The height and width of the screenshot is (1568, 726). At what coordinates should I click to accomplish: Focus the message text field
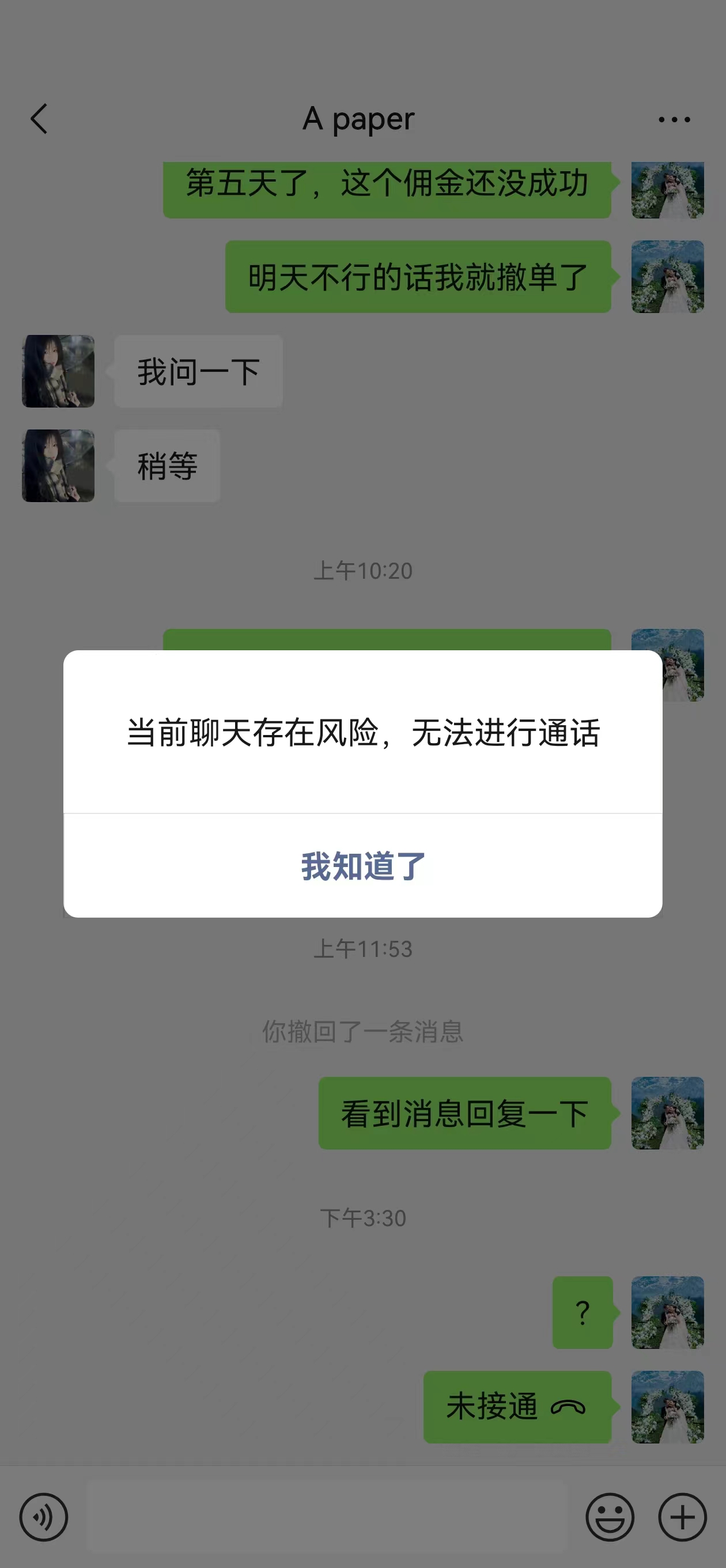click(x=327, y=1517)
